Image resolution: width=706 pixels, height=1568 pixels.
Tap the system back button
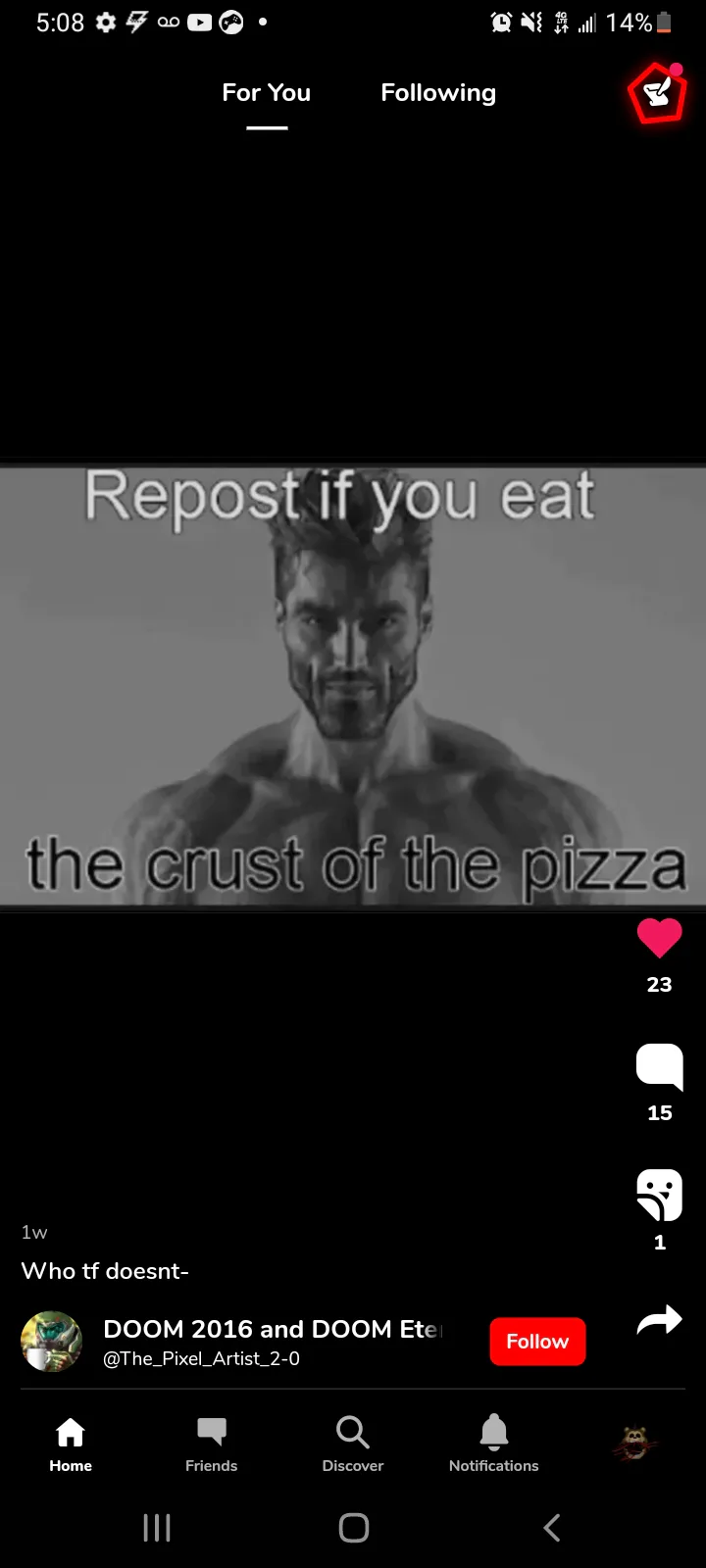pyautogui.click(x=552, y=1527)
